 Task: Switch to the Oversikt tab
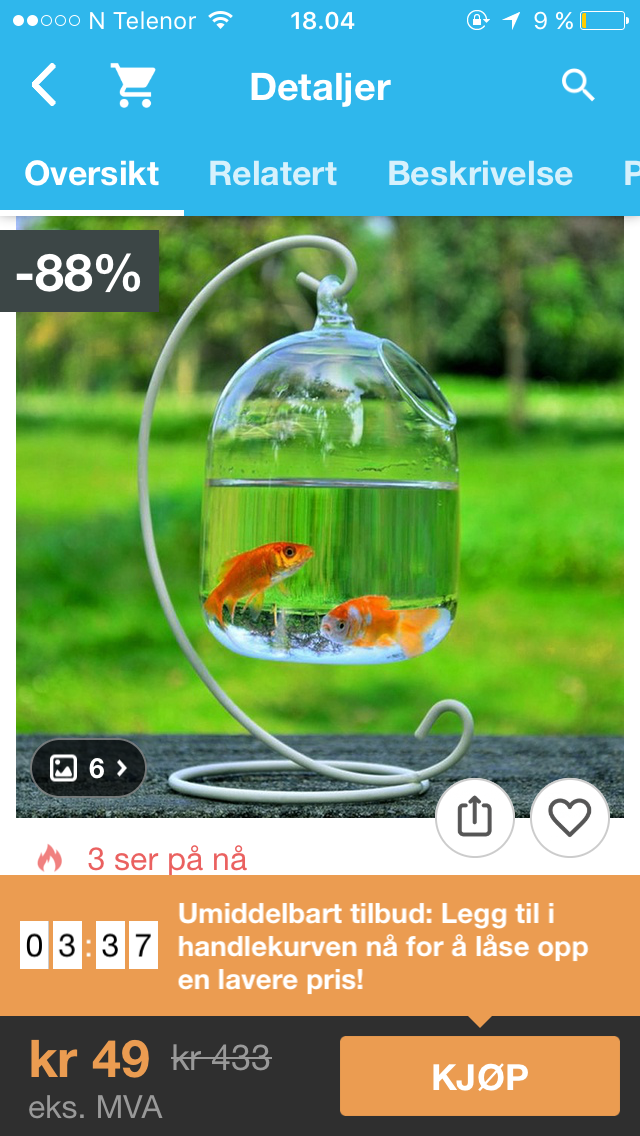92,174
